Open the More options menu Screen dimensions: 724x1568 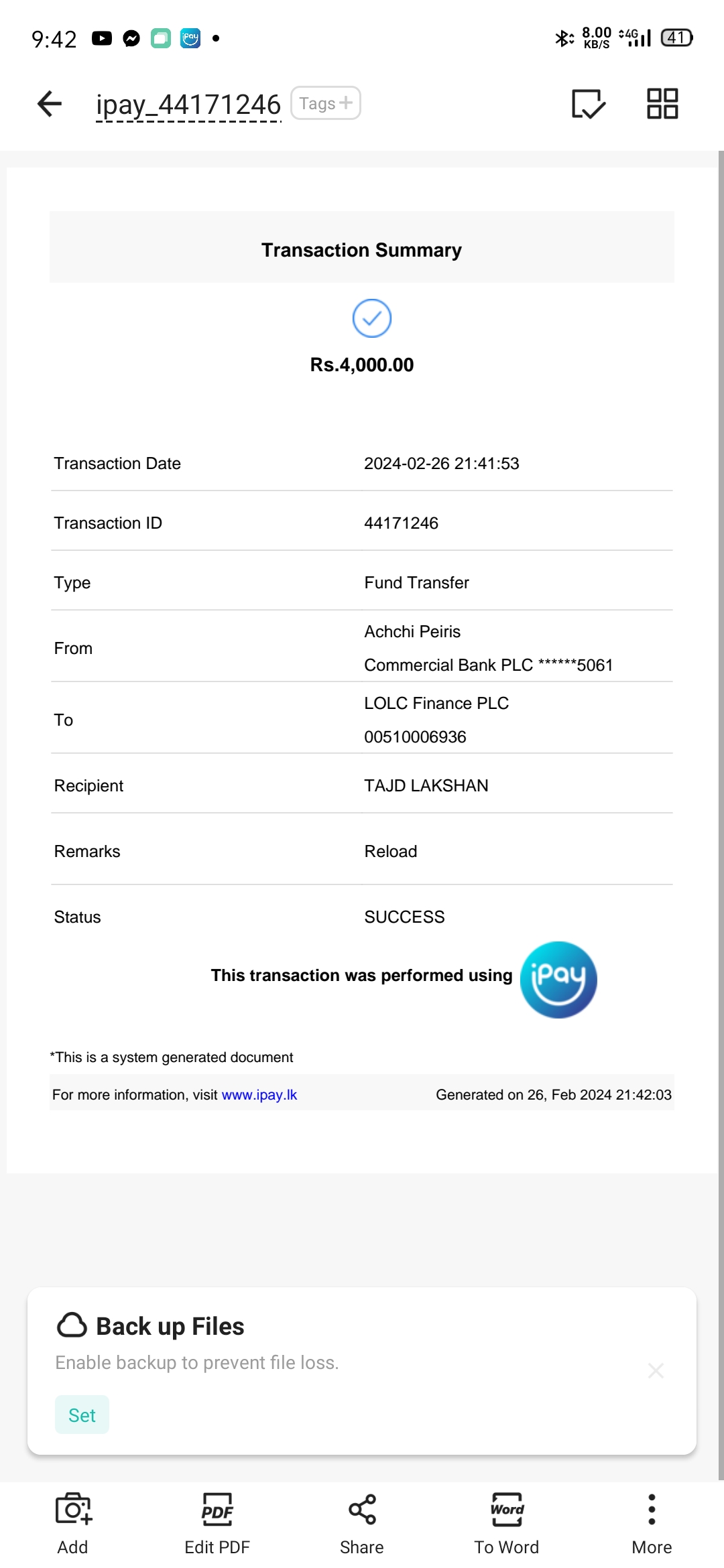(x=652, y=1522)
